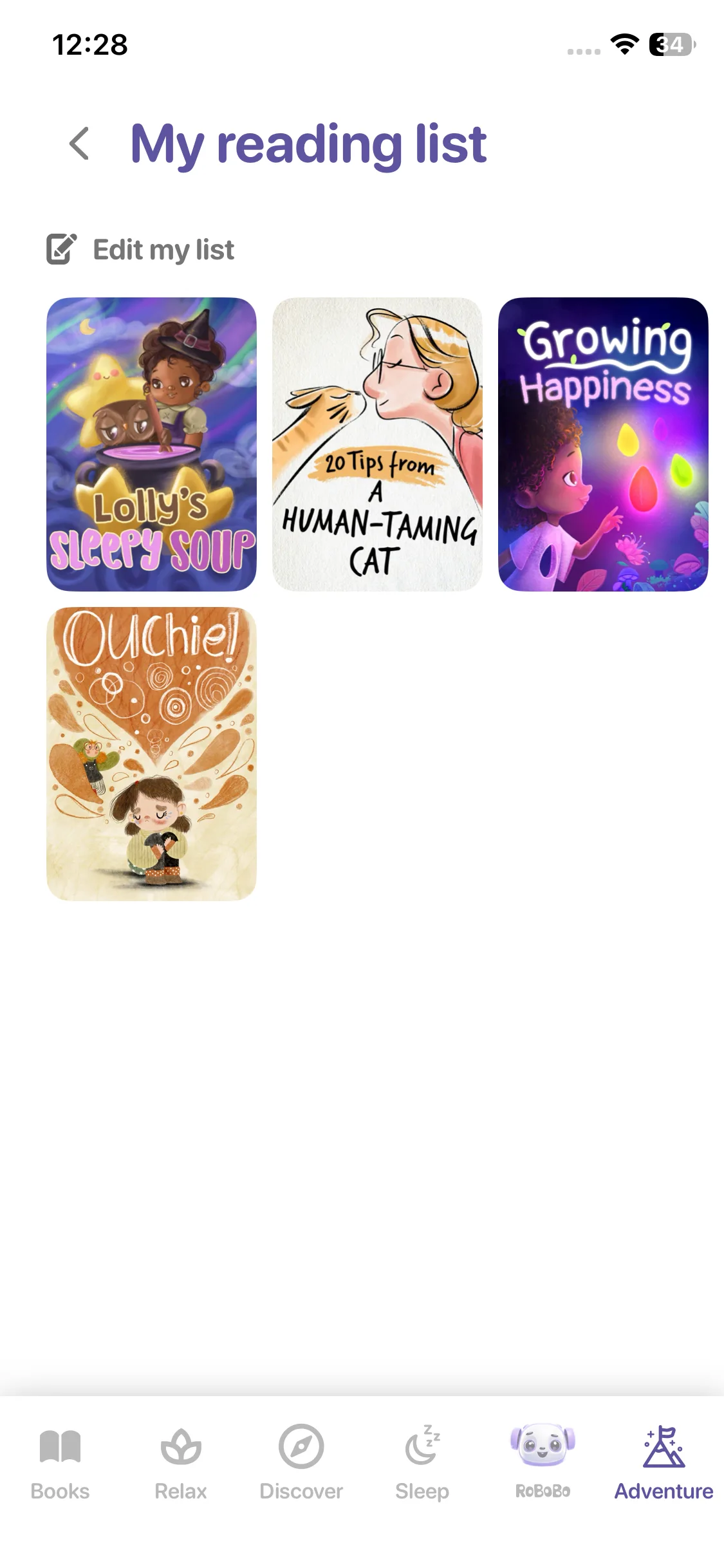Open the Growing Happiness book
The image size is (724, 1568).
point(603,444)
